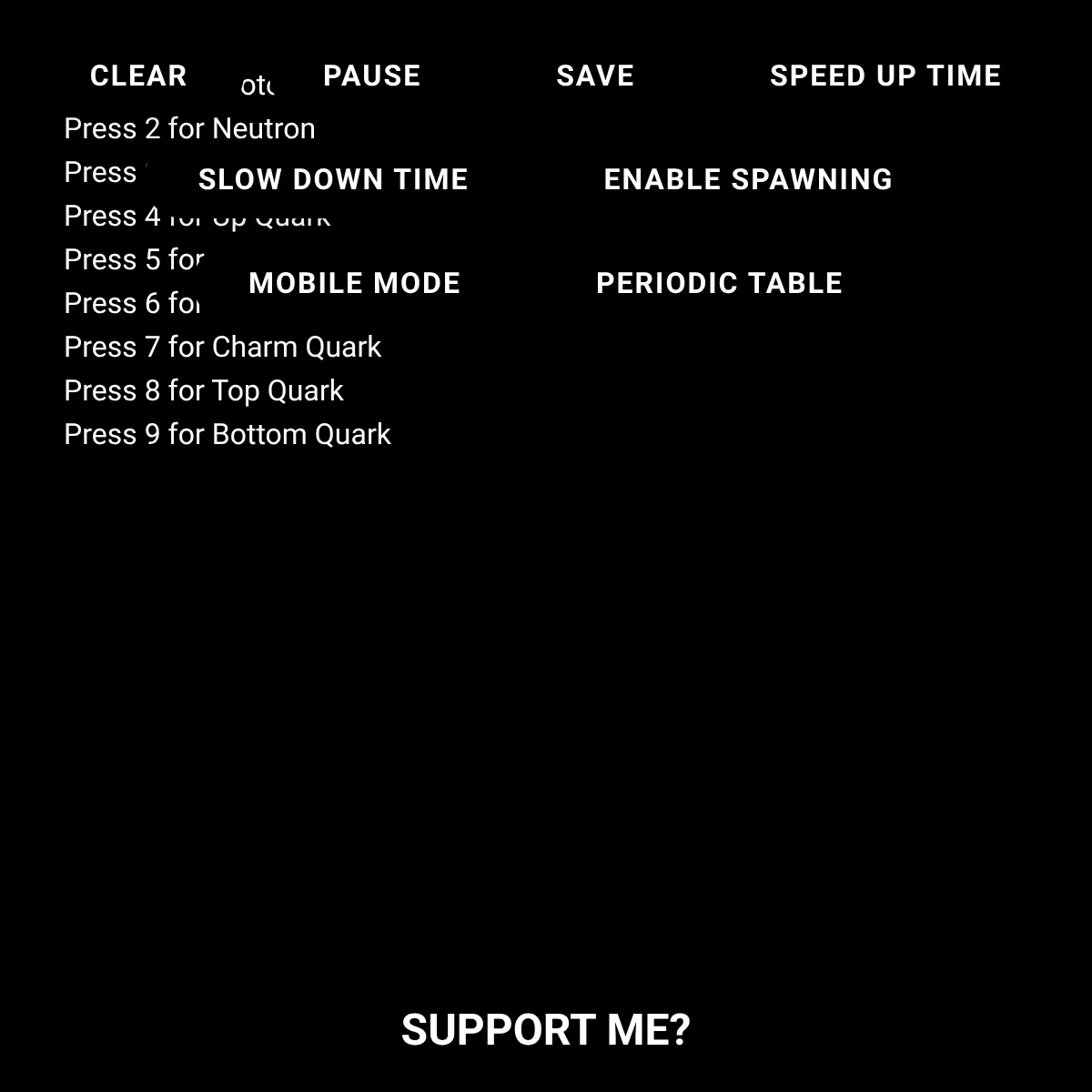
Task: Tap the CLEAR button
Action: tap(138, 76)
